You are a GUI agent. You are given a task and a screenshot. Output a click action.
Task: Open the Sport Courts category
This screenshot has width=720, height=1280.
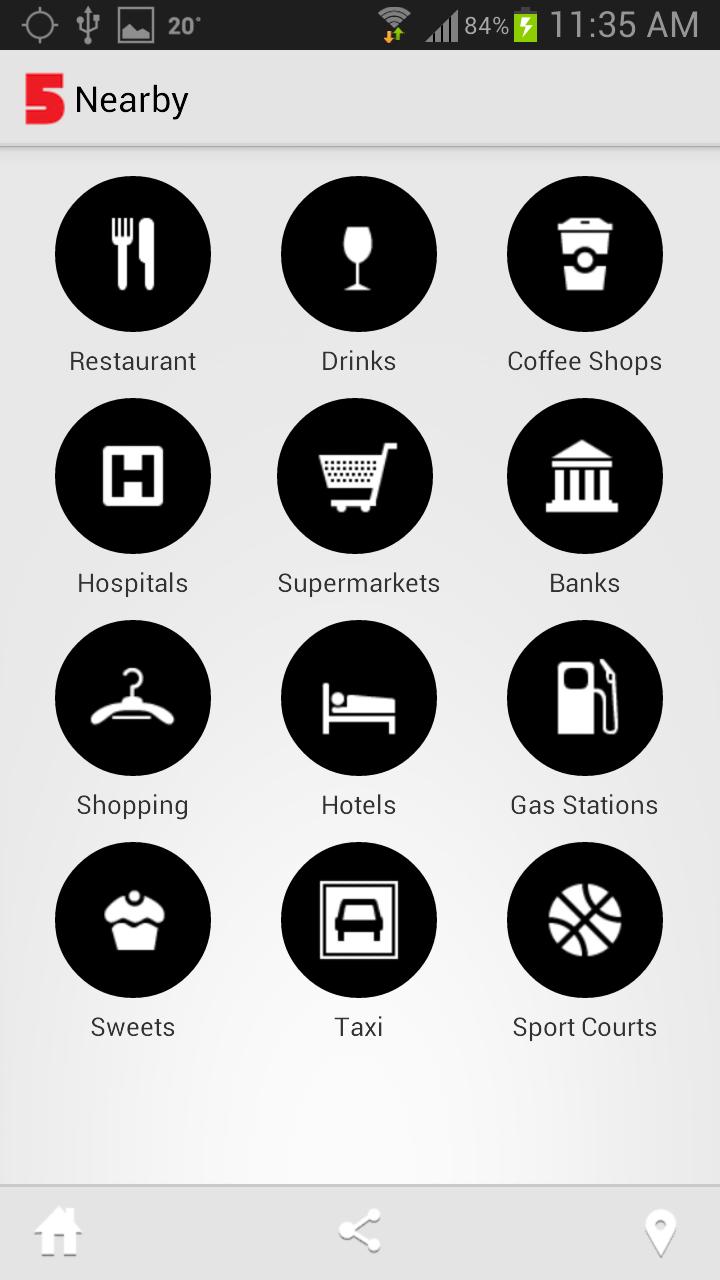pos(584,920)
